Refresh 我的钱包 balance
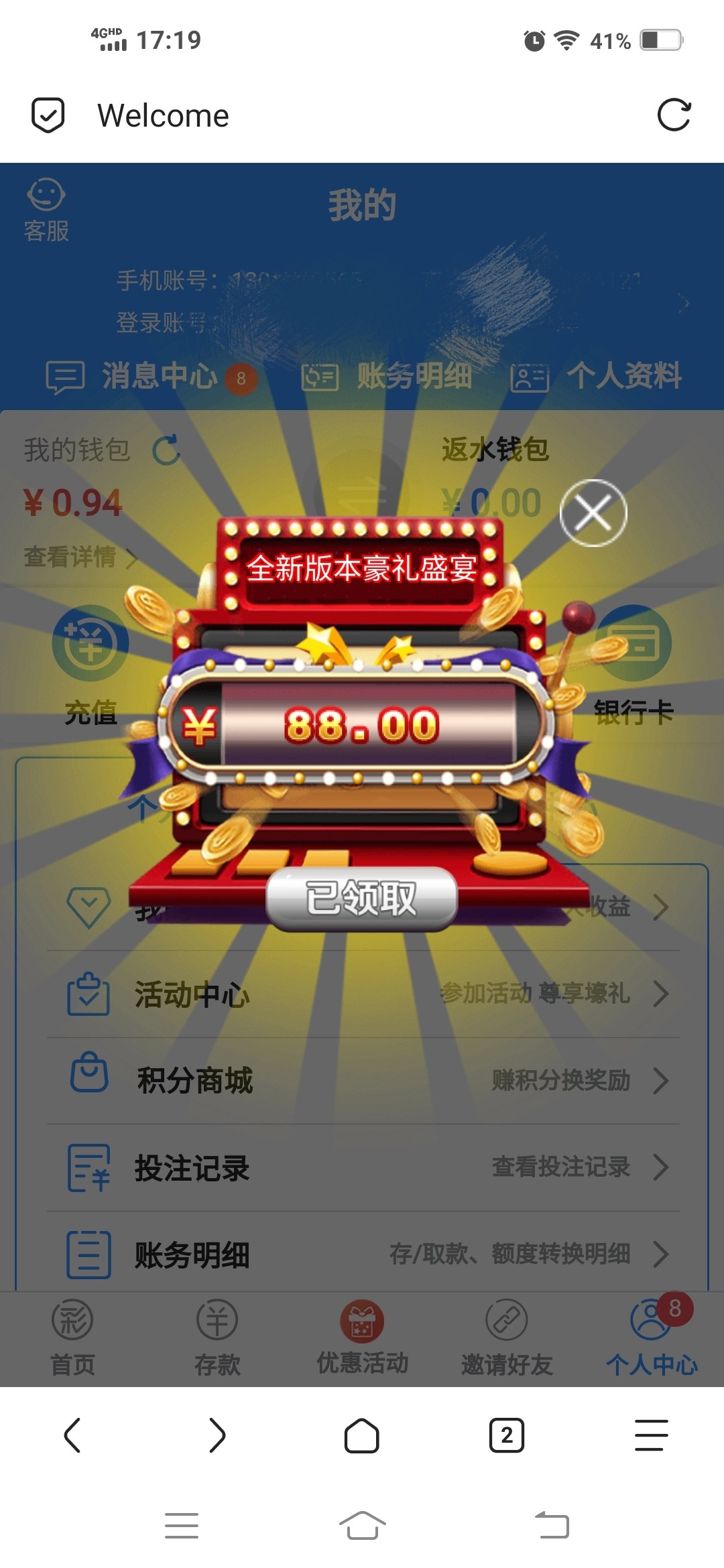 tap(166, 450)
